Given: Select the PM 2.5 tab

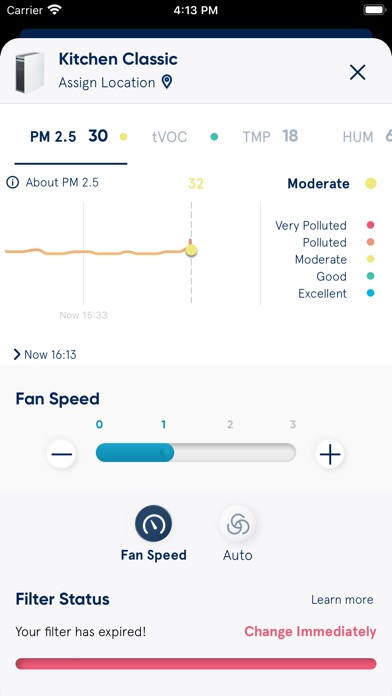Looking at the screenshot, I should [71, 137].
